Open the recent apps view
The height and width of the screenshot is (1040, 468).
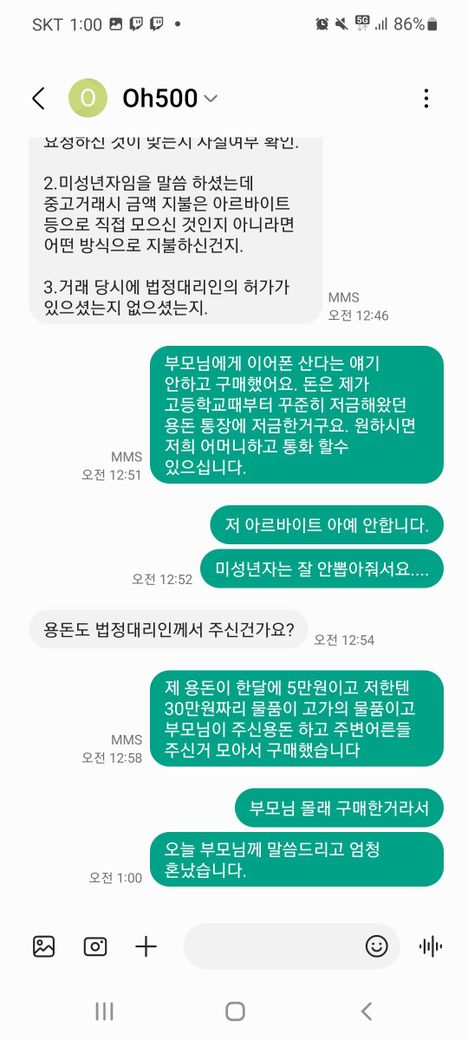104,1011
